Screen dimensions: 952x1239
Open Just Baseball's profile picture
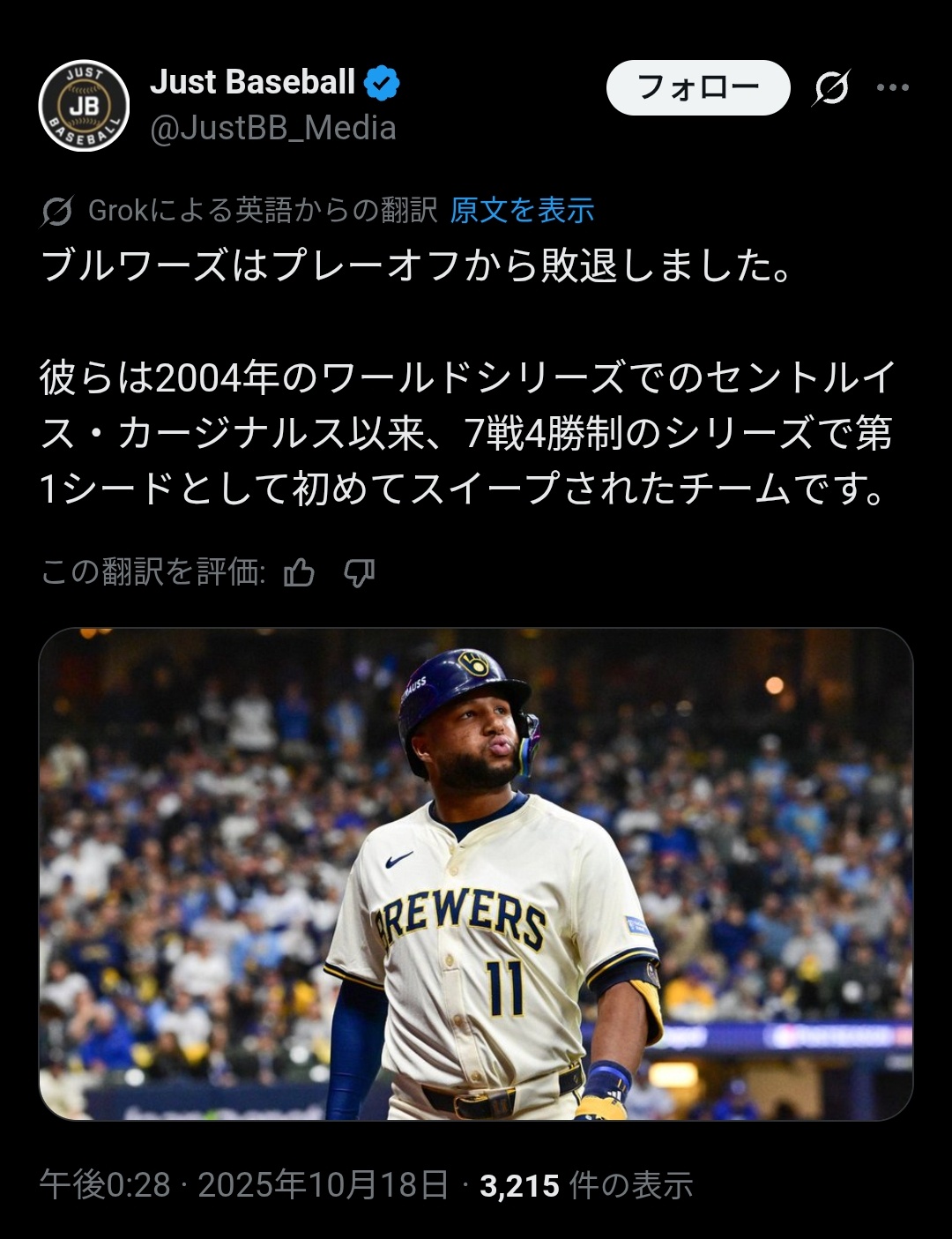coord(84,106)
